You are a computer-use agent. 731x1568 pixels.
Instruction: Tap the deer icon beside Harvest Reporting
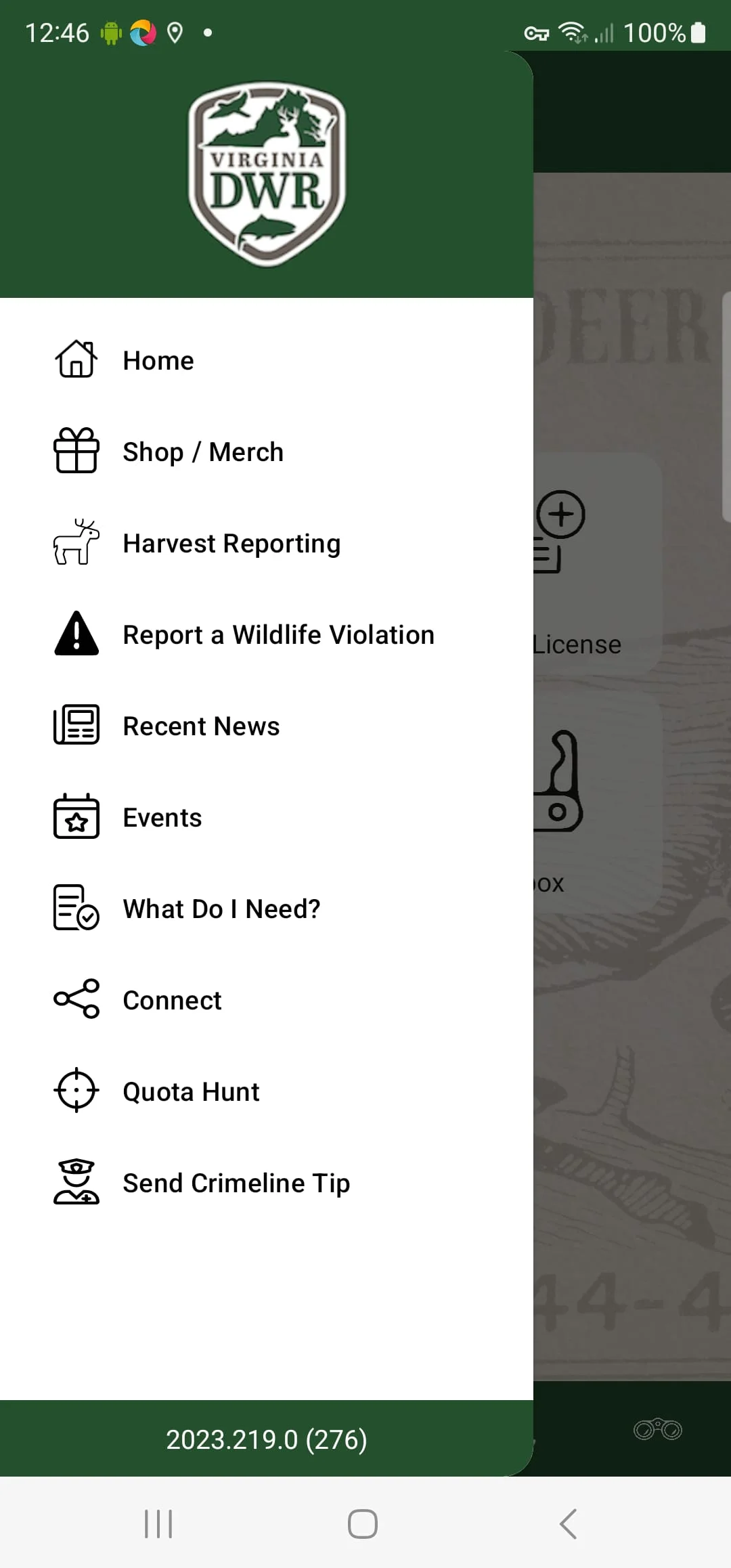[x=76, y=542]
